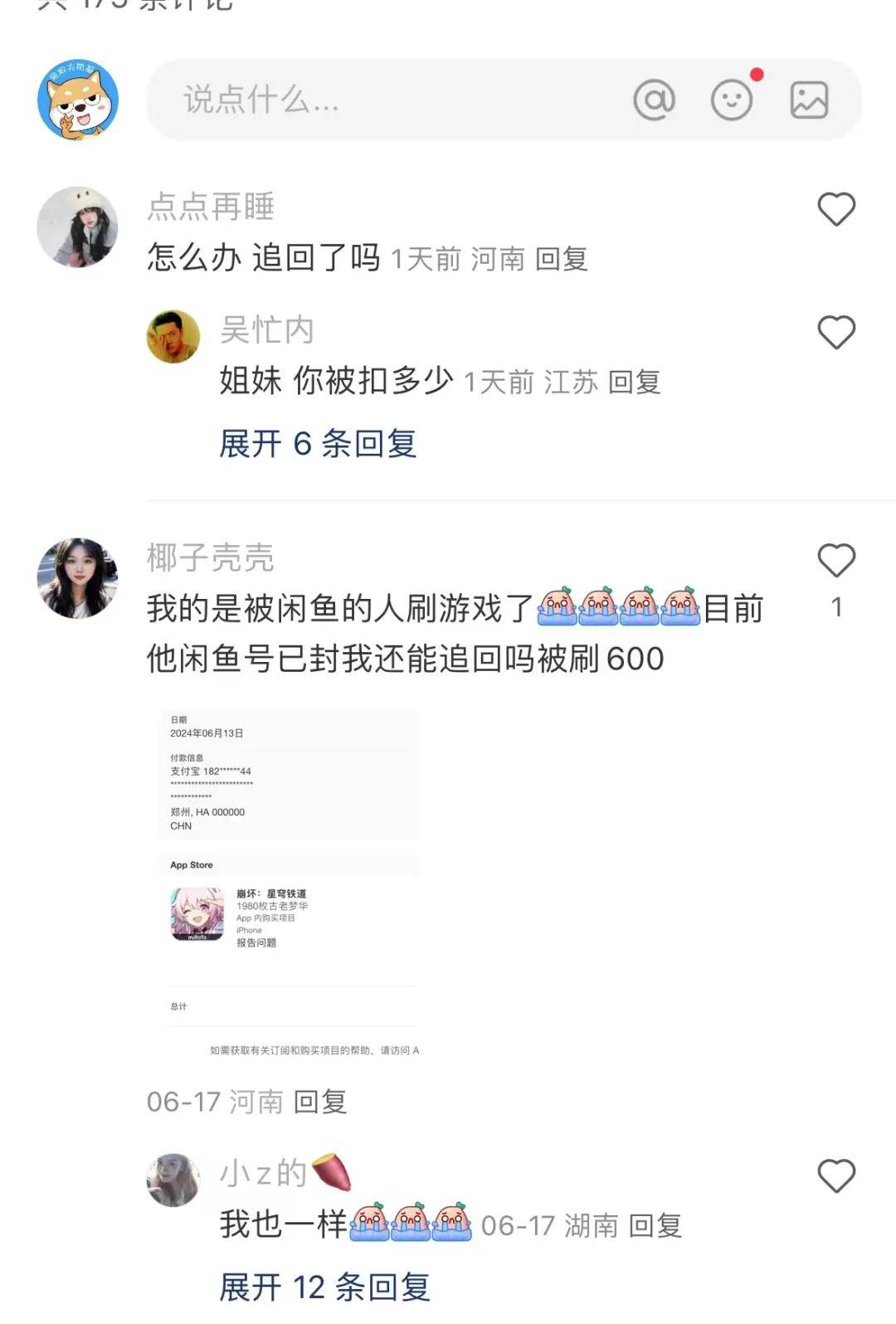Reply to 椰子壳壳's comment
896x1324 pixels.
(323, 1103)
